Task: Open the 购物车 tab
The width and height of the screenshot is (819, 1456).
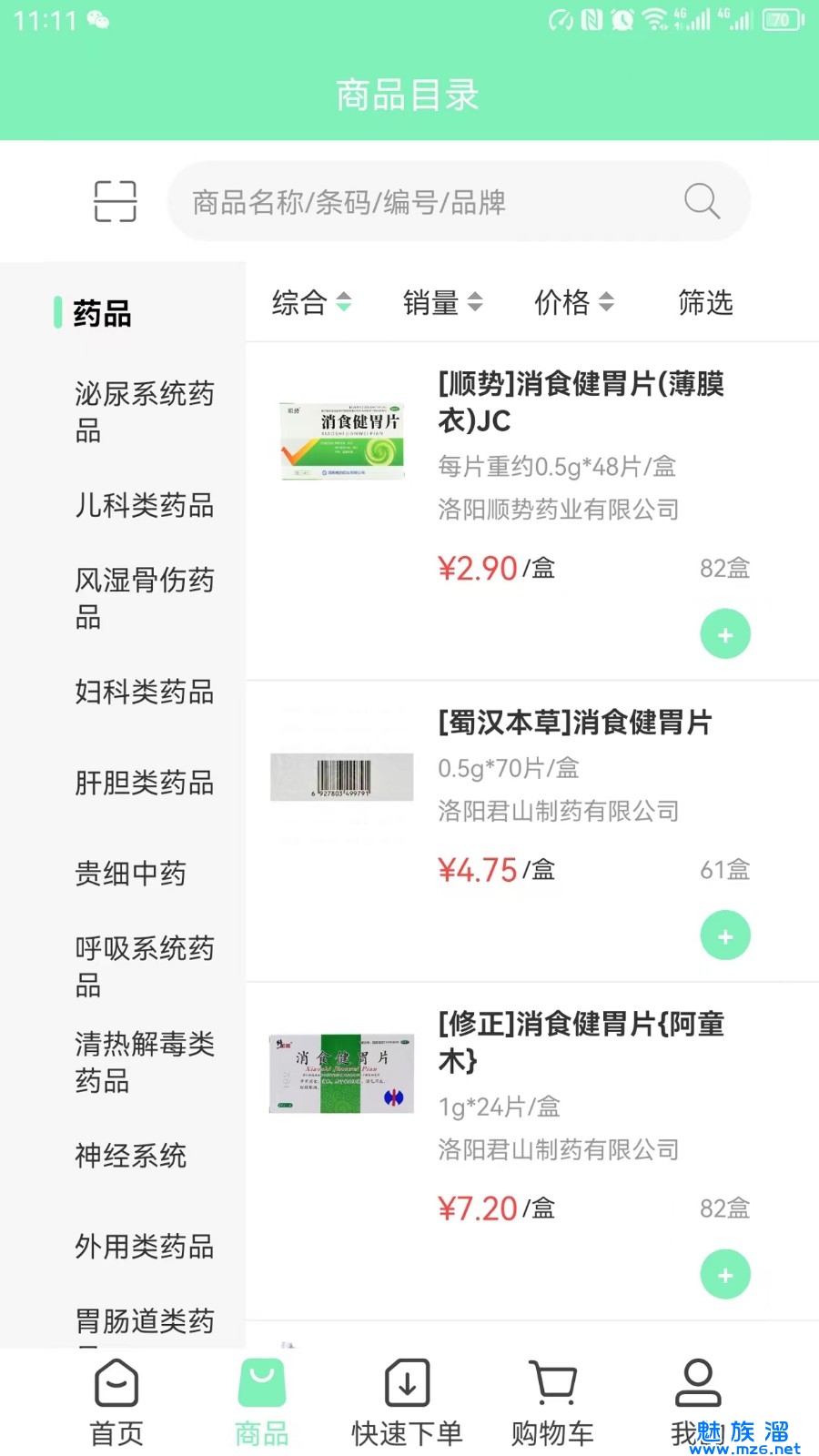Action: click(552, 1403)
